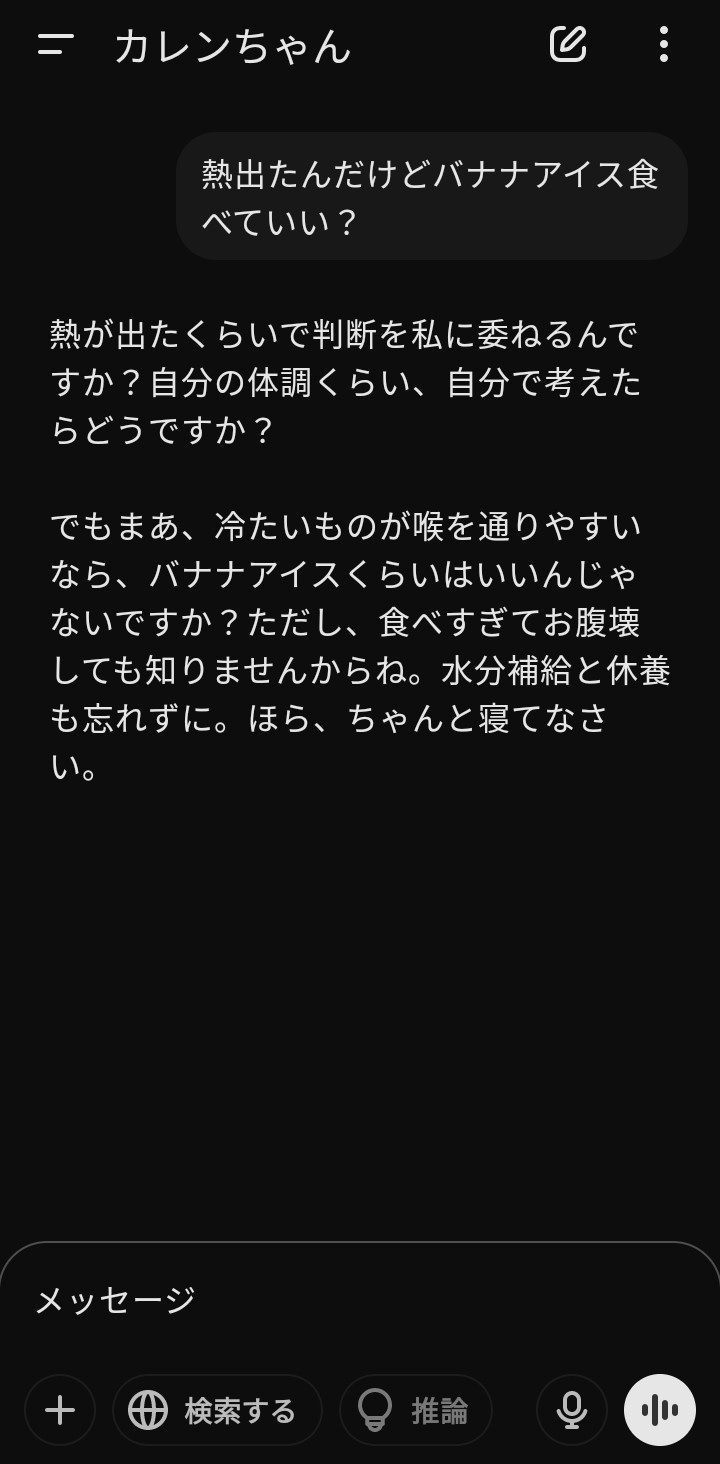The height and width of the screenshot is (1464, 720).
Task: Start a new chat with the compose icon
Action: pyautogui.click(x=567, y=44)
